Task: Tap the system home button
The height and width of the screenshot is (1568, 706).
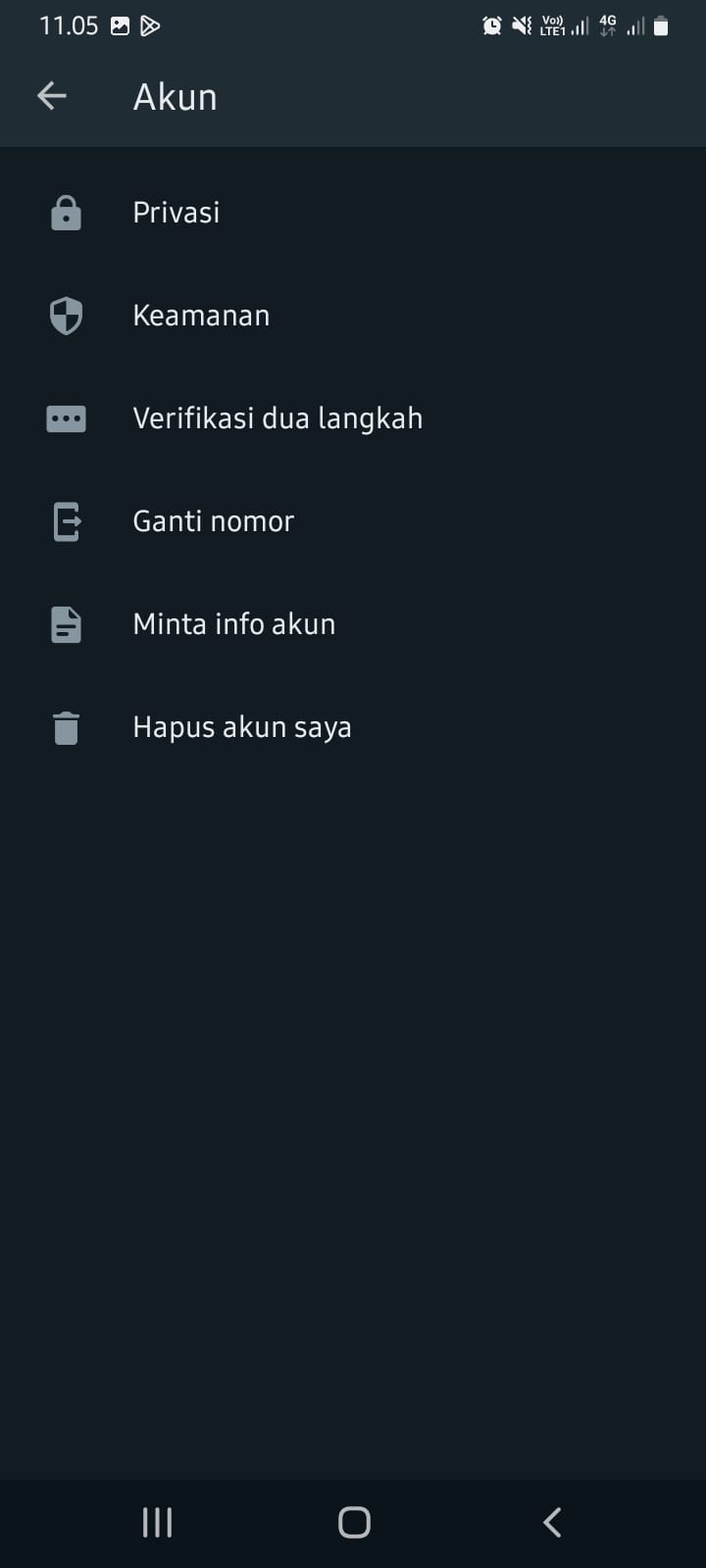Action: [x=354, y=1522]
